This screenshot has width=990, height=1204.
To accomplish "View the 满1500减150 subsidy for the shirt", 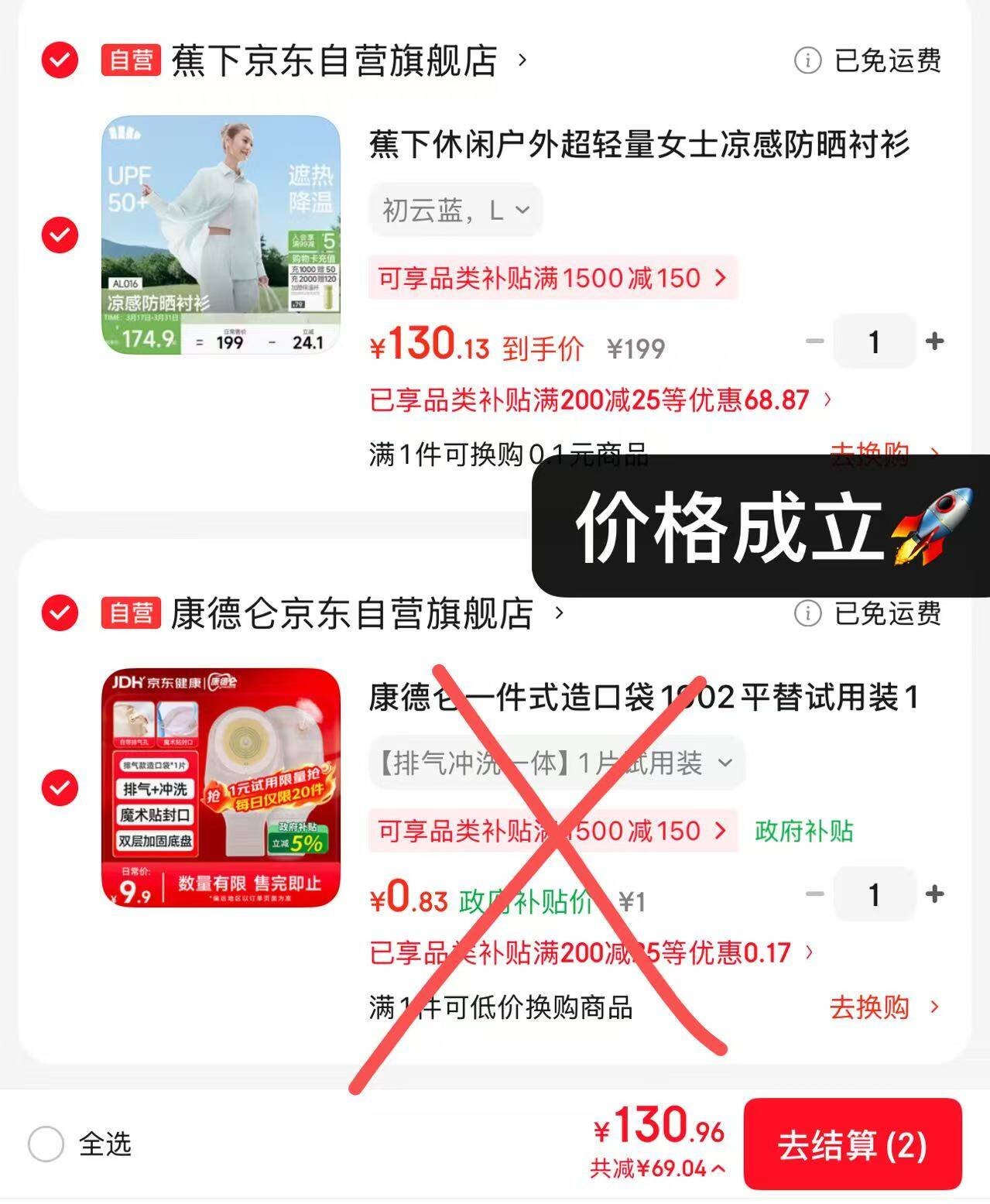I will tap(553, 278).
